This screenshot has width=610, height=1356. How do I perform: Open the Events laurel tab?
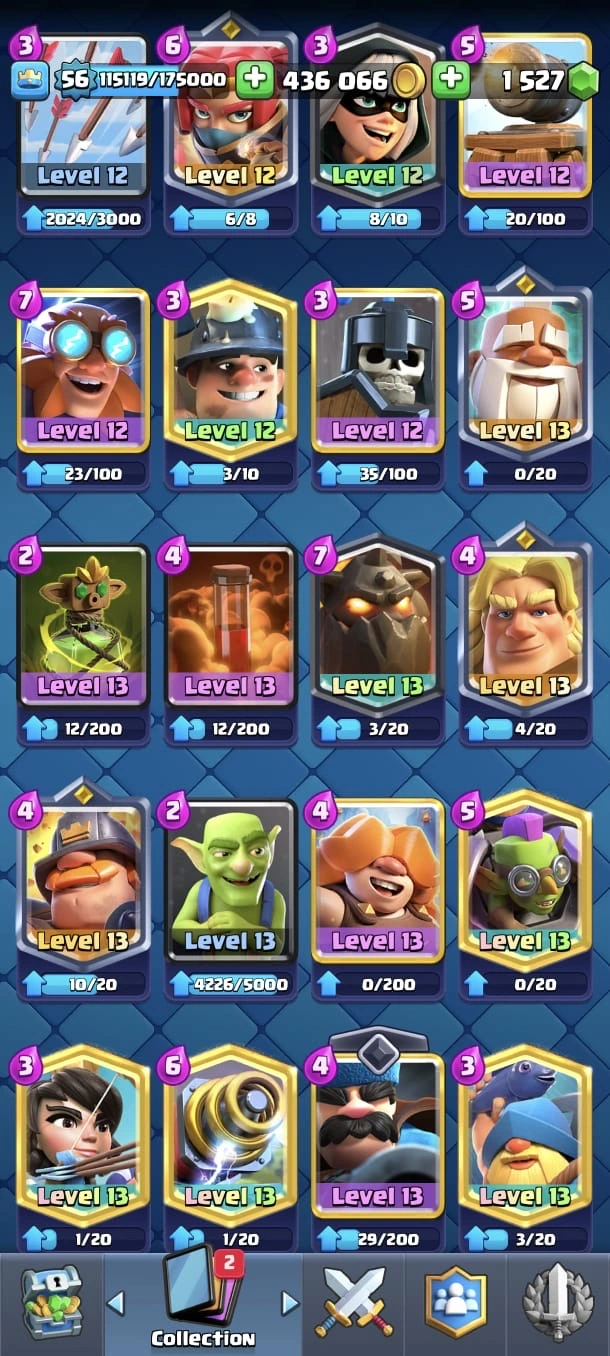pos(559,1302)
